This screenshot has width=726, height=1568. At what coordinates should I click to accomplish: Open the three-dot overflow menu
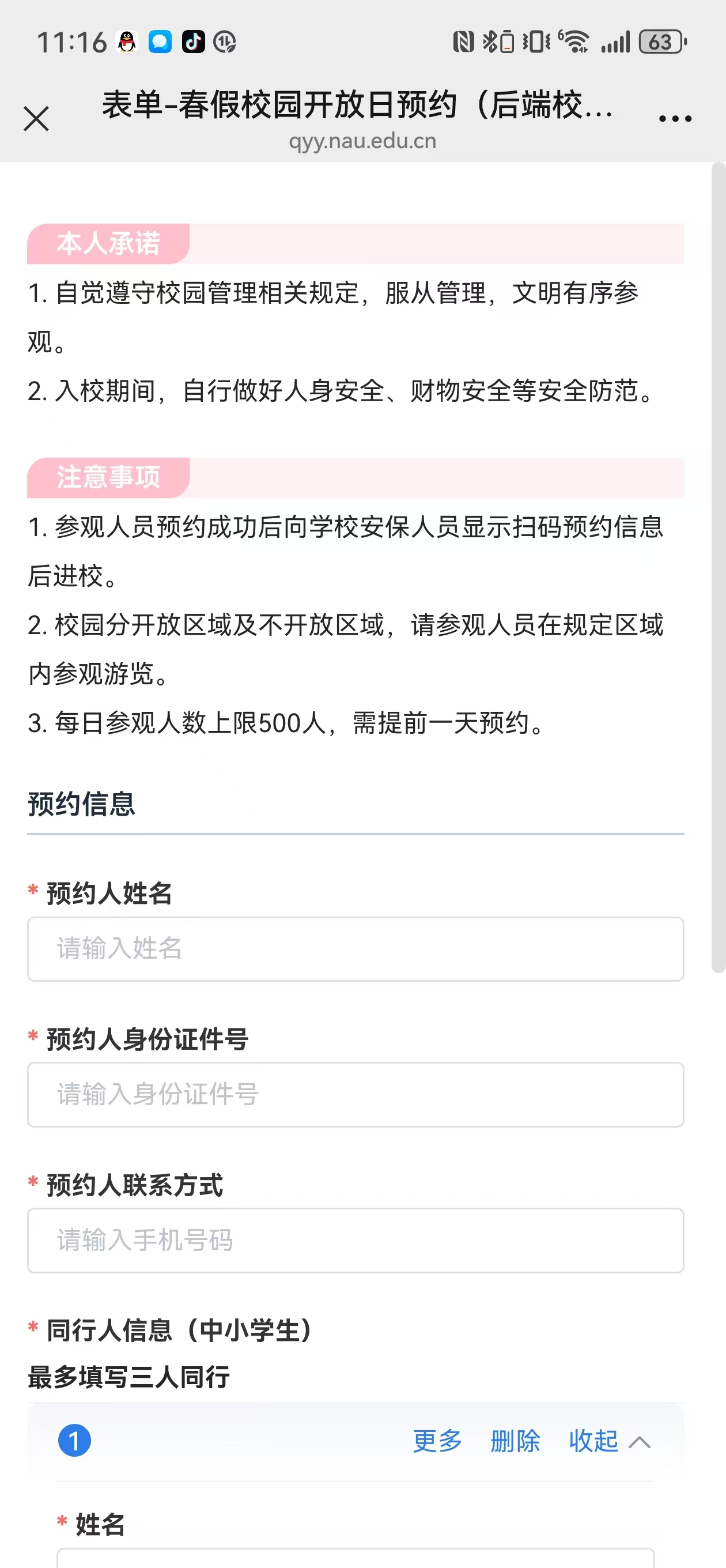click(x=675, y=119)
